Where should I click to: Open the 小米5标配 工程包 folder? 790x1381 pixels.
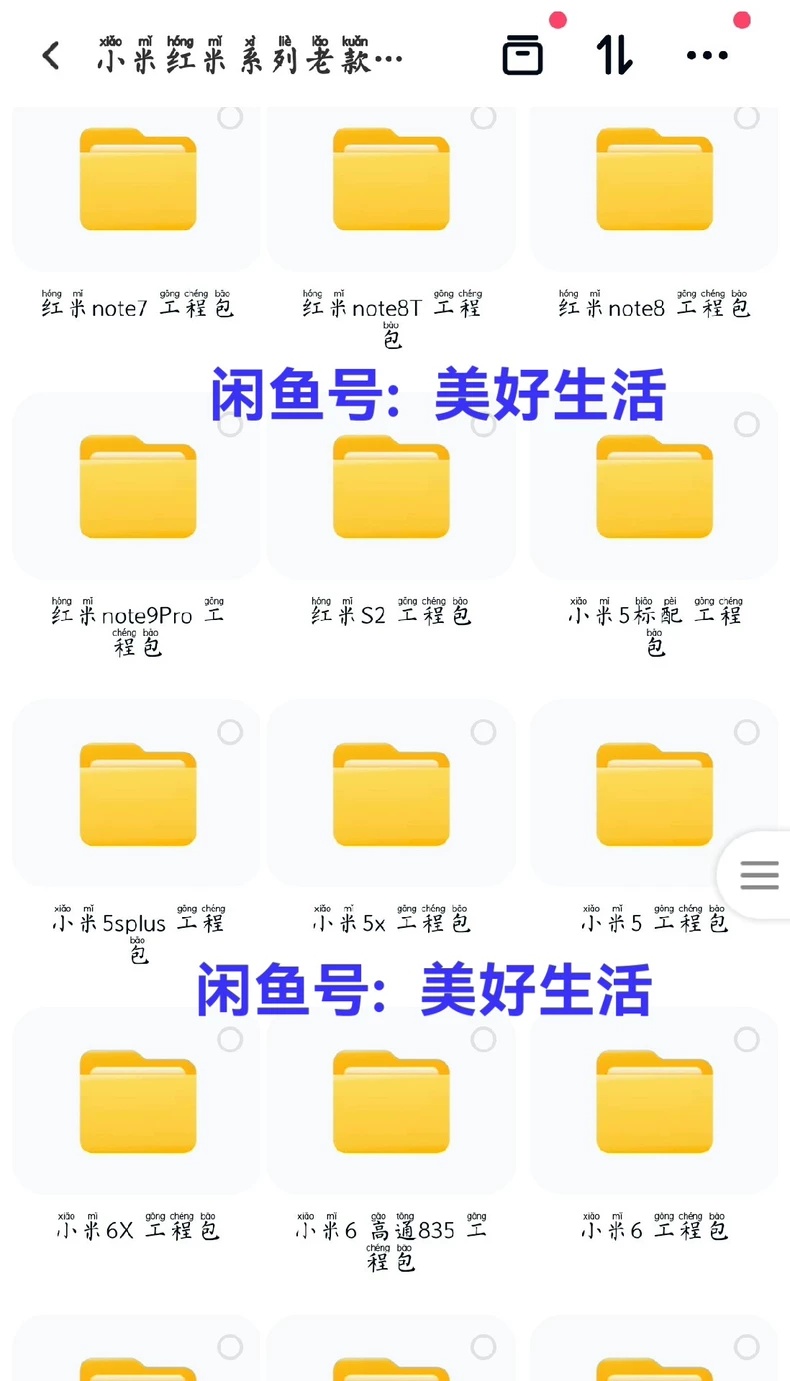click(x=654, y=487)
